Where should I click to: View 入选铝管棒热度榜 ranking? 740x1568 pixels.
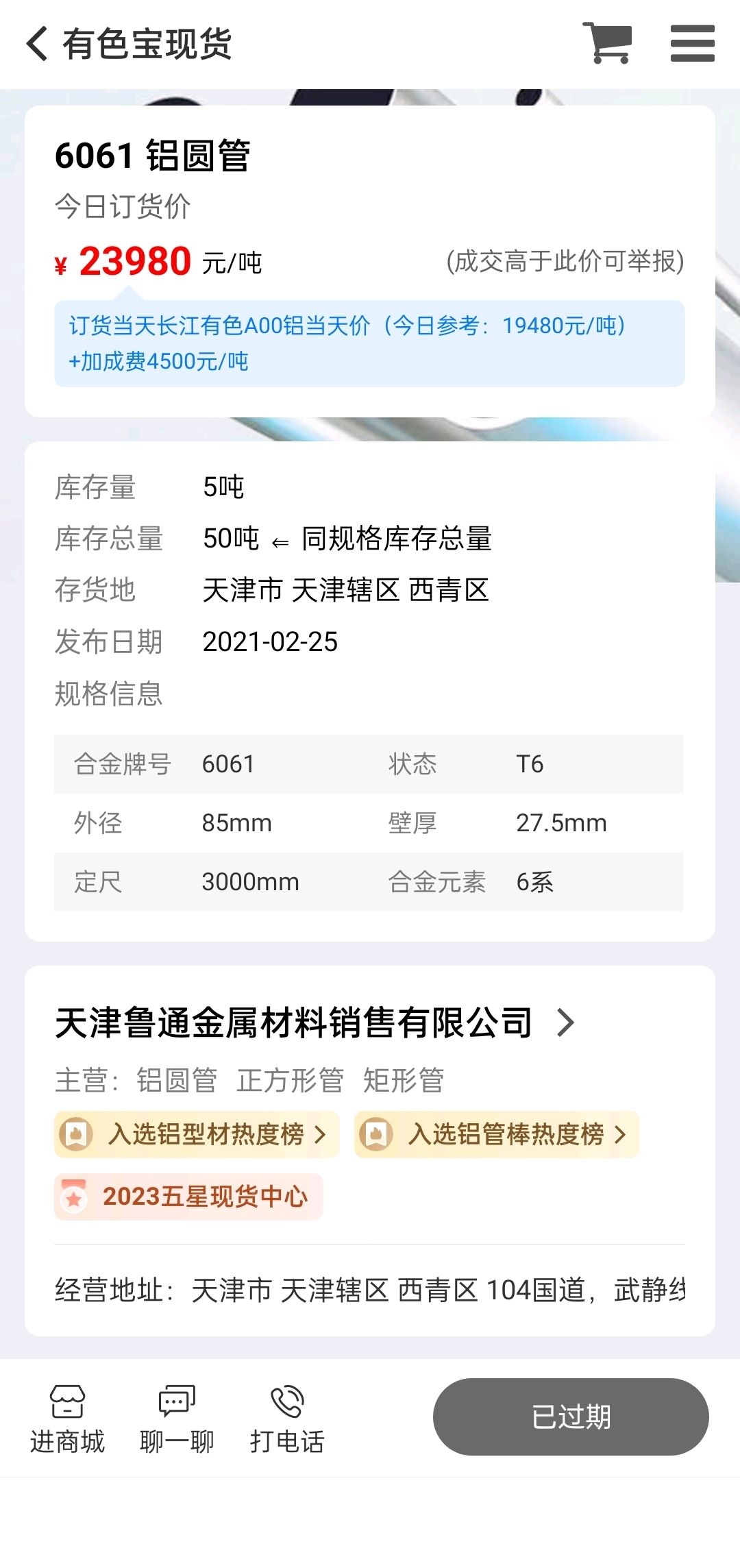click(x=497, y=1134)
